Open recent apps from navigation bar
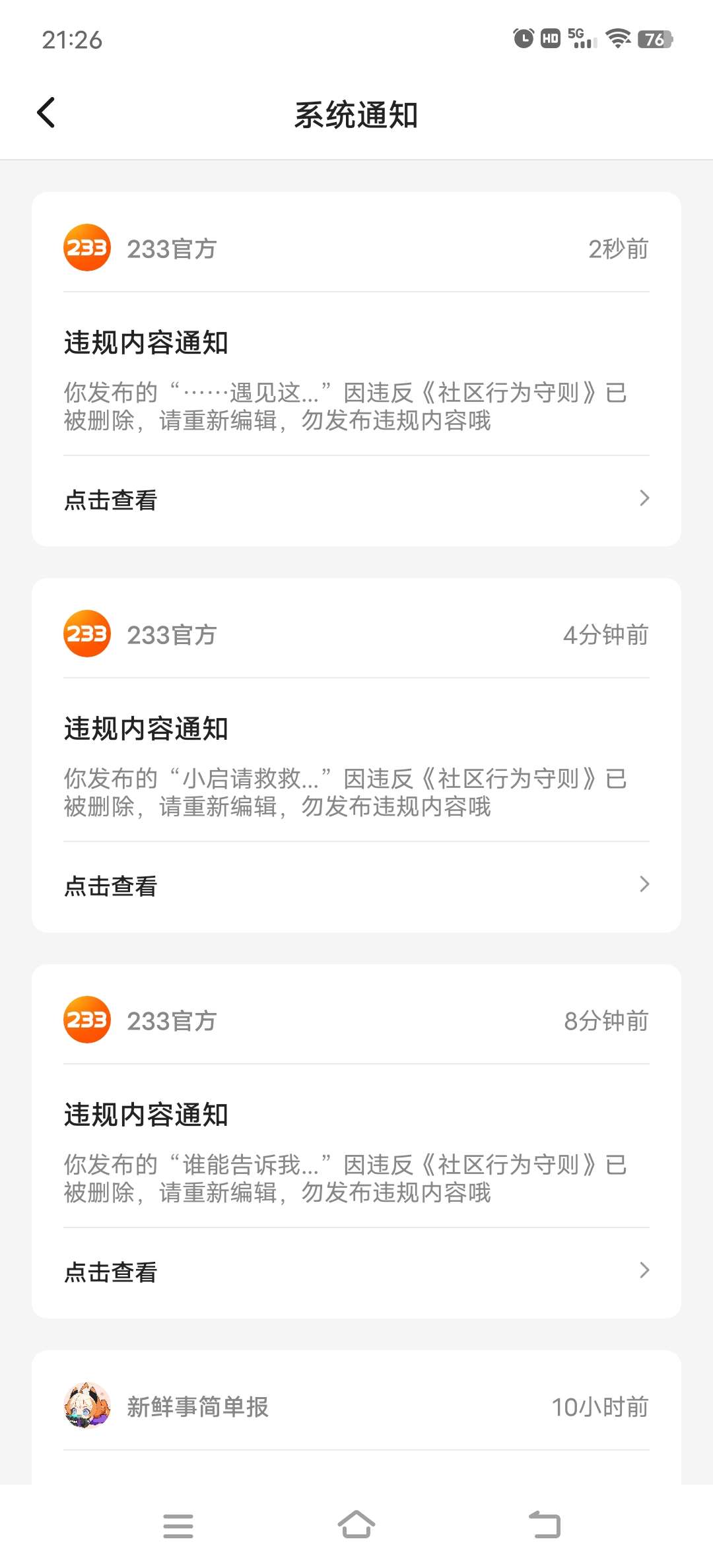This screenshot has height=1568, width=713. click(x=178, y=1525)
